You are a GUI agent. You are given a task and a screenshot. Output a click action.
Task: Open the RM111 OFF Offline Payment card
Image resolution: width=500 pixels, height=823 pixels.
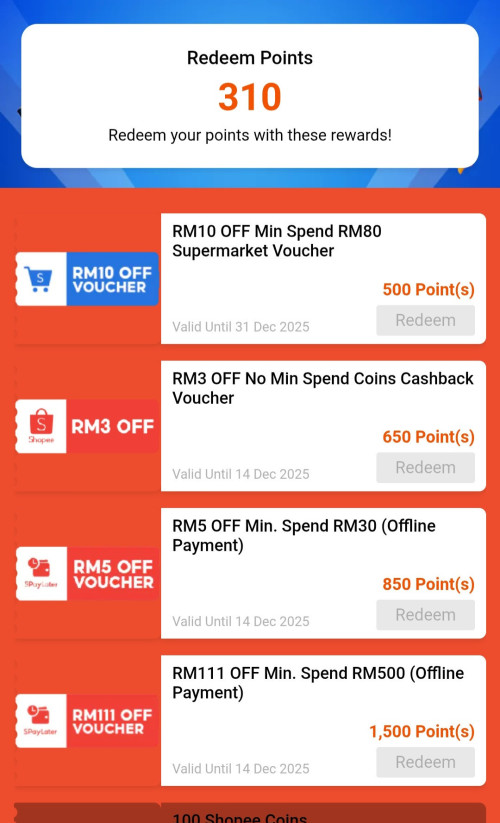250,721
